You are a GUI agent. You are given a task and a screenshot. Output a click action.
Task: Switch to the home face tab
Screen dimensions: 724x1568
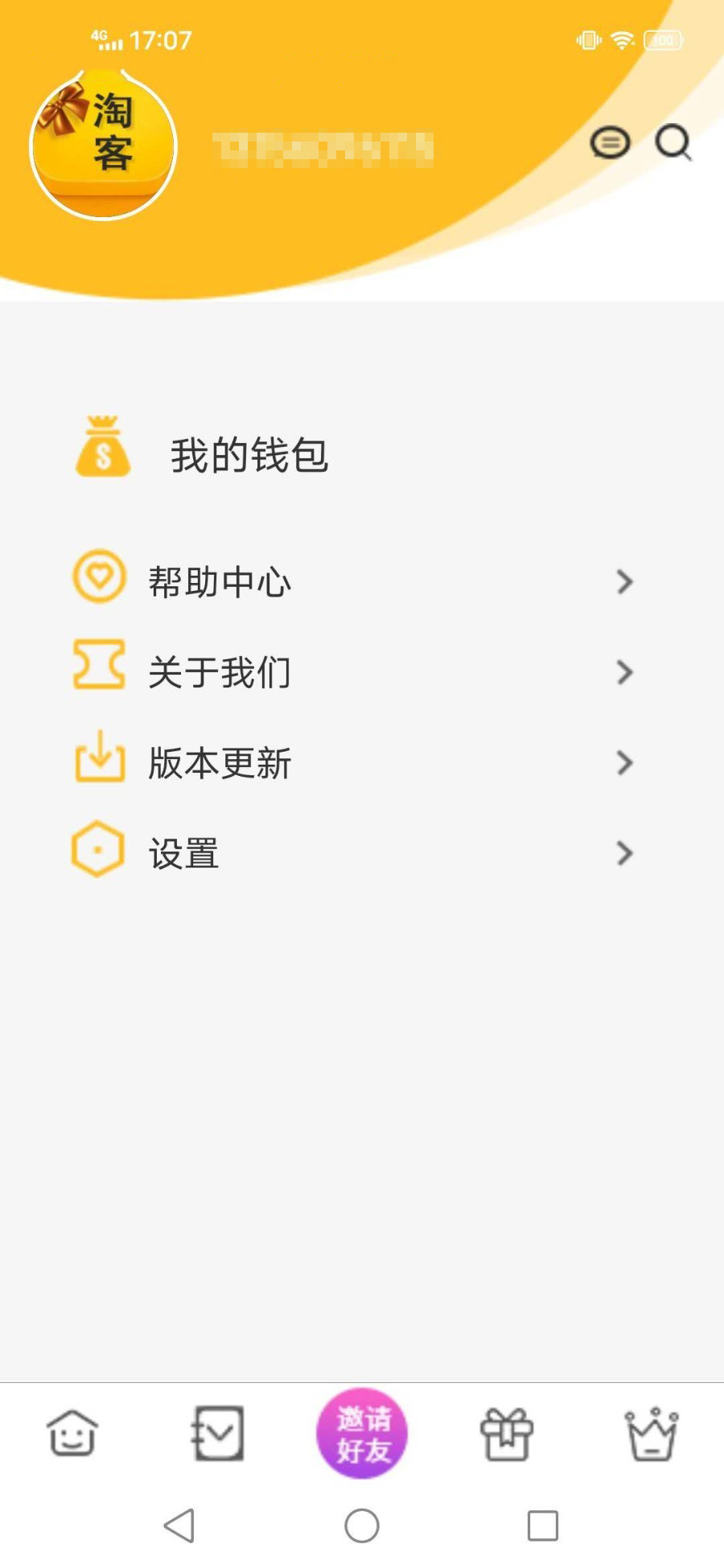coord(72,1434)
